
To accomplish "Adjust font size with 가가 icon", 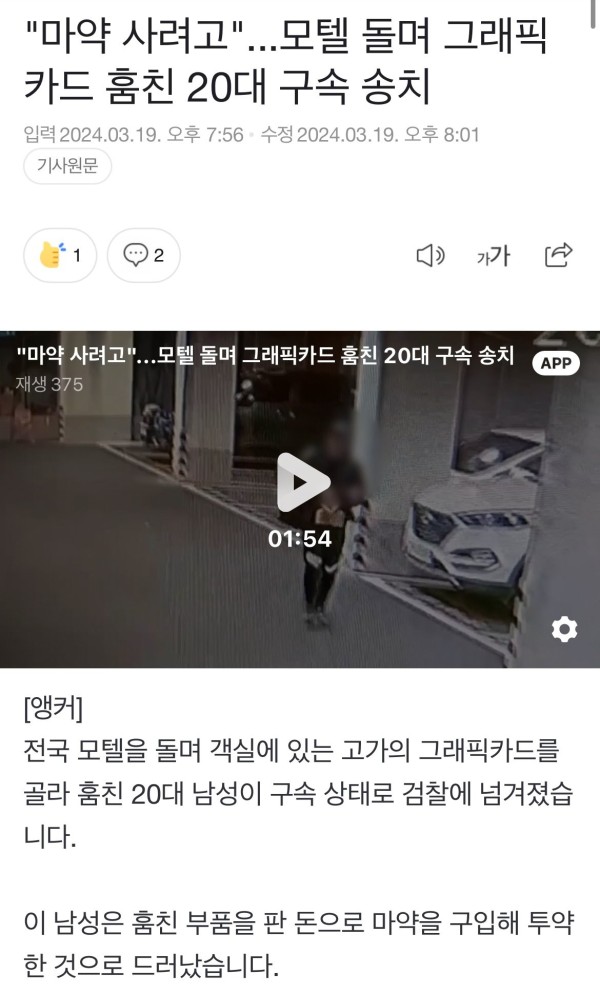I will pyautogui.click(x=493, y=257).
